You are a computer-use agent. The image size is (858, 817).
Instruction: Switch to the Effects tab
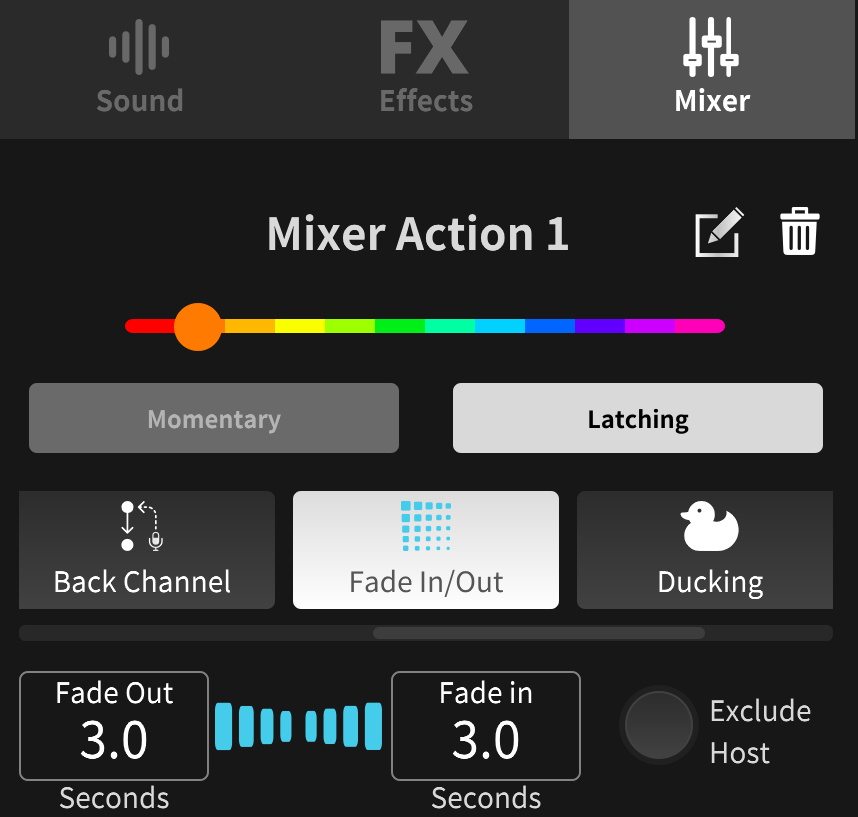(426, 69)
